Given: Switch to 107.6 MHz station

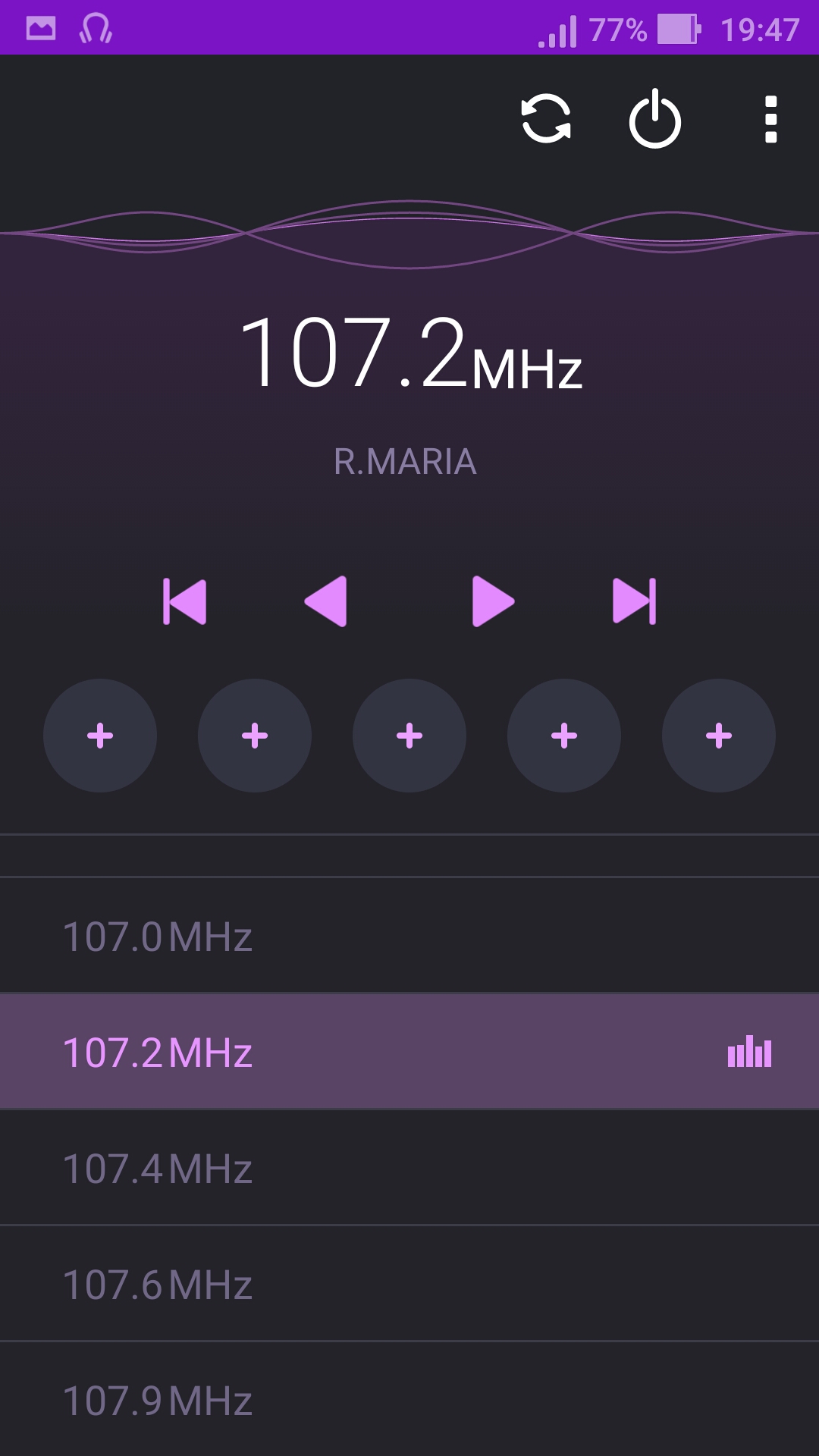Looking at the screenshot, I should pyautogui.click(x=409, y=1284).
